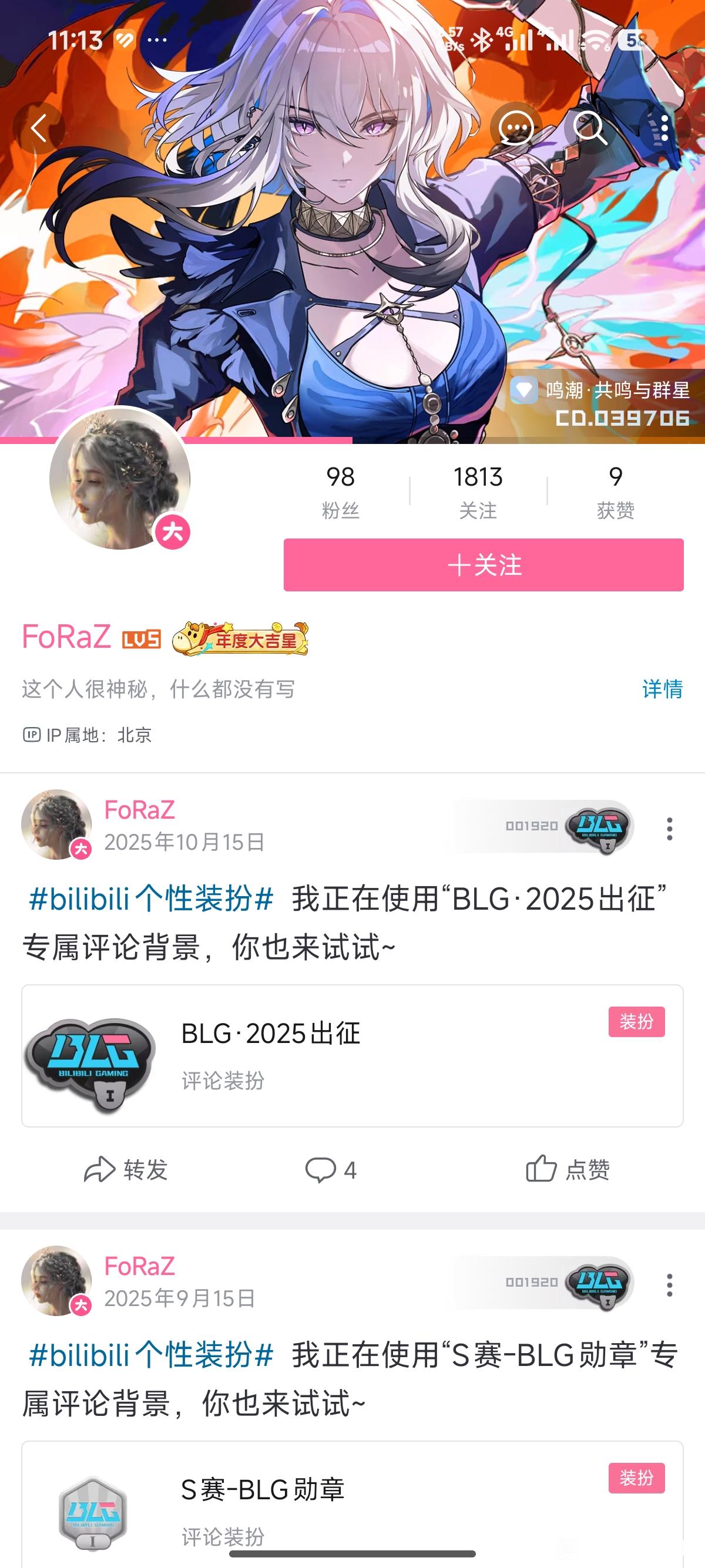The image size is (705, 1568).
Task: Search this user's content
Action: [x=590, y=129]
